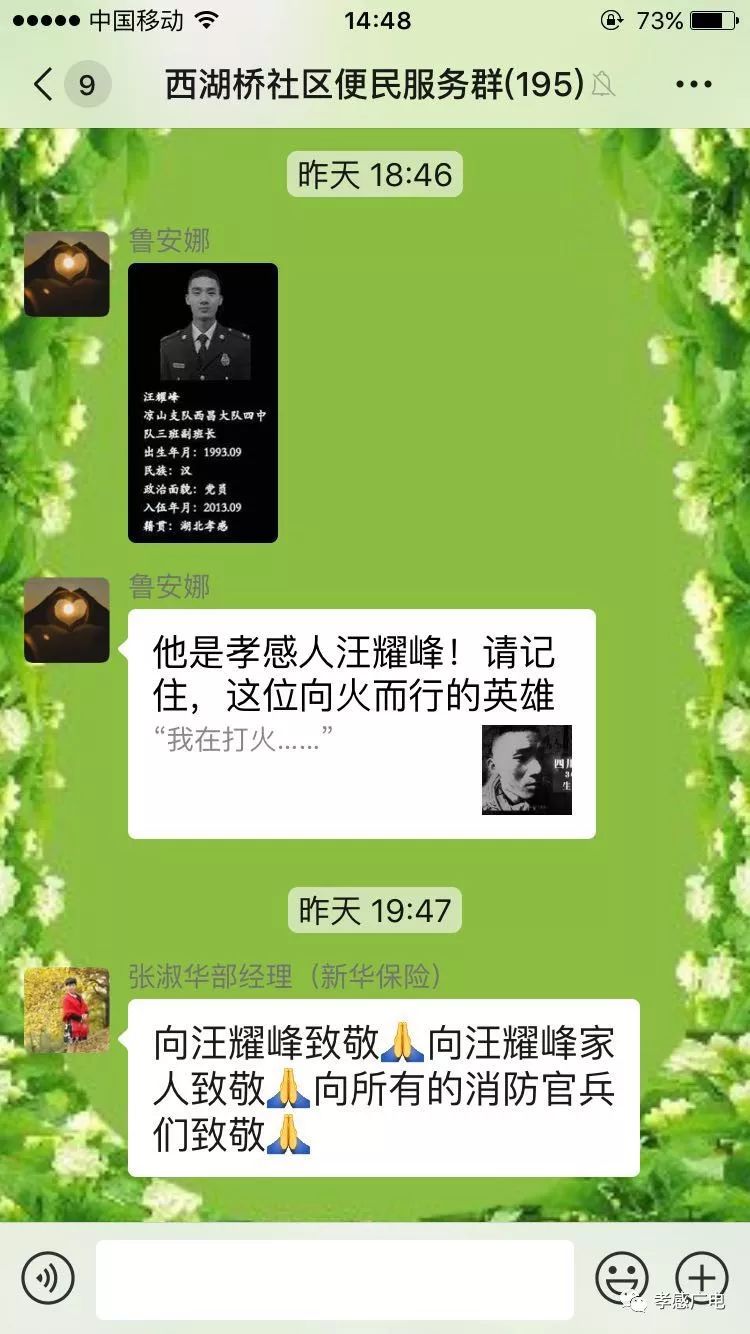View 张淑华部经理's profile avatar
The width and height of the screenshot is (750, 1334).
[67, 1010]
